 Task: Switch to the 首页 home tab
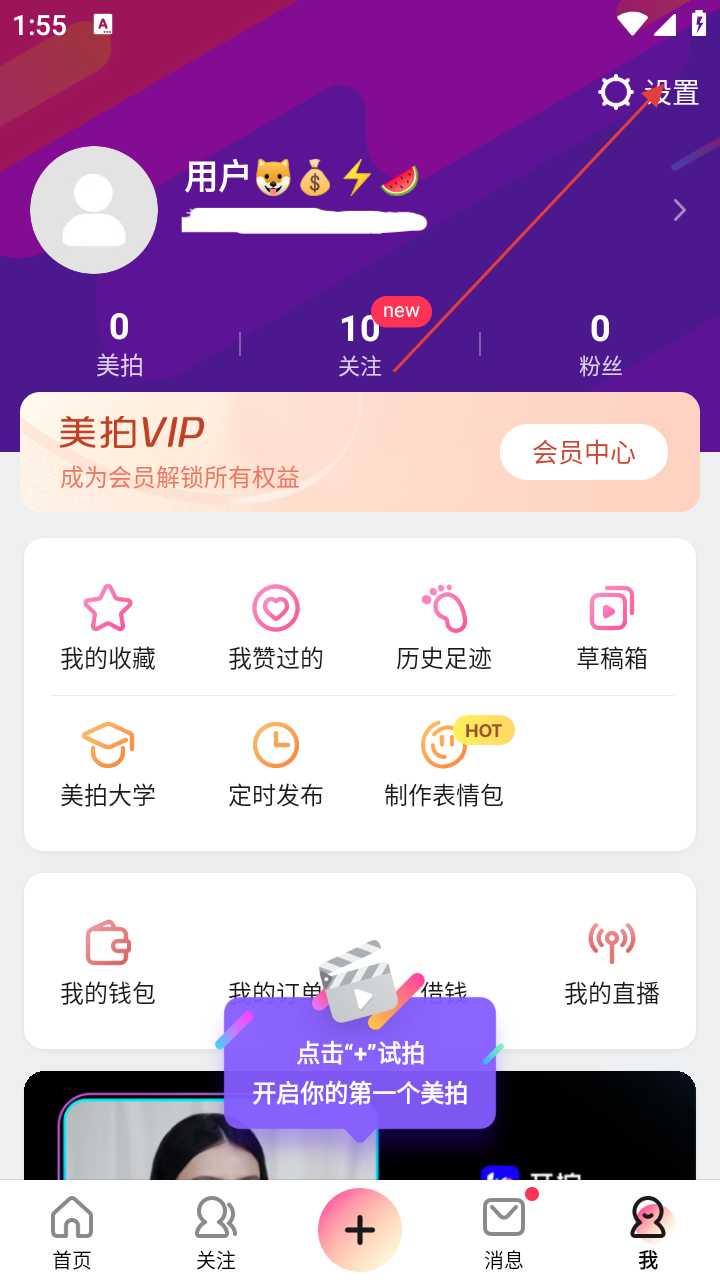(72, 1232)
